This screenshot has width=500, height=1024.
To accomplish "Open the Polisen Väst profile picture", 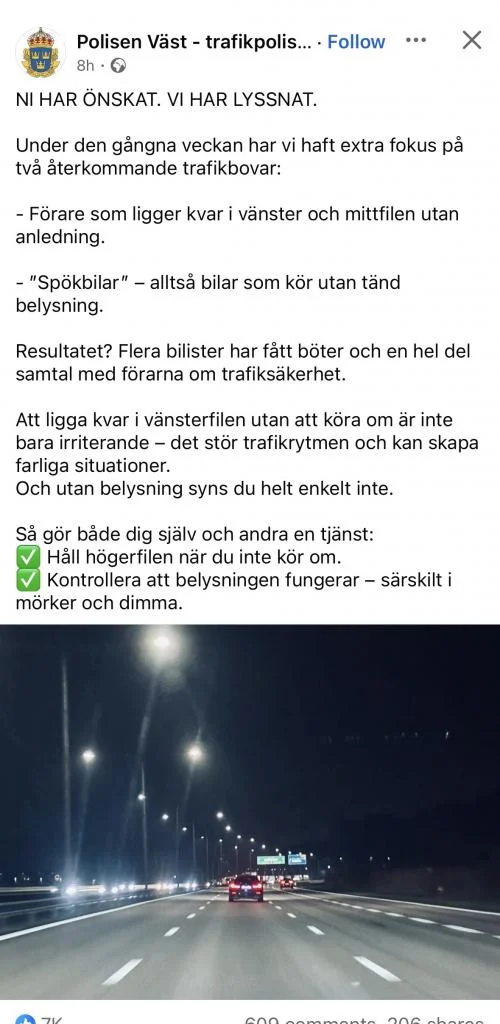I will (x=40, y=53).
